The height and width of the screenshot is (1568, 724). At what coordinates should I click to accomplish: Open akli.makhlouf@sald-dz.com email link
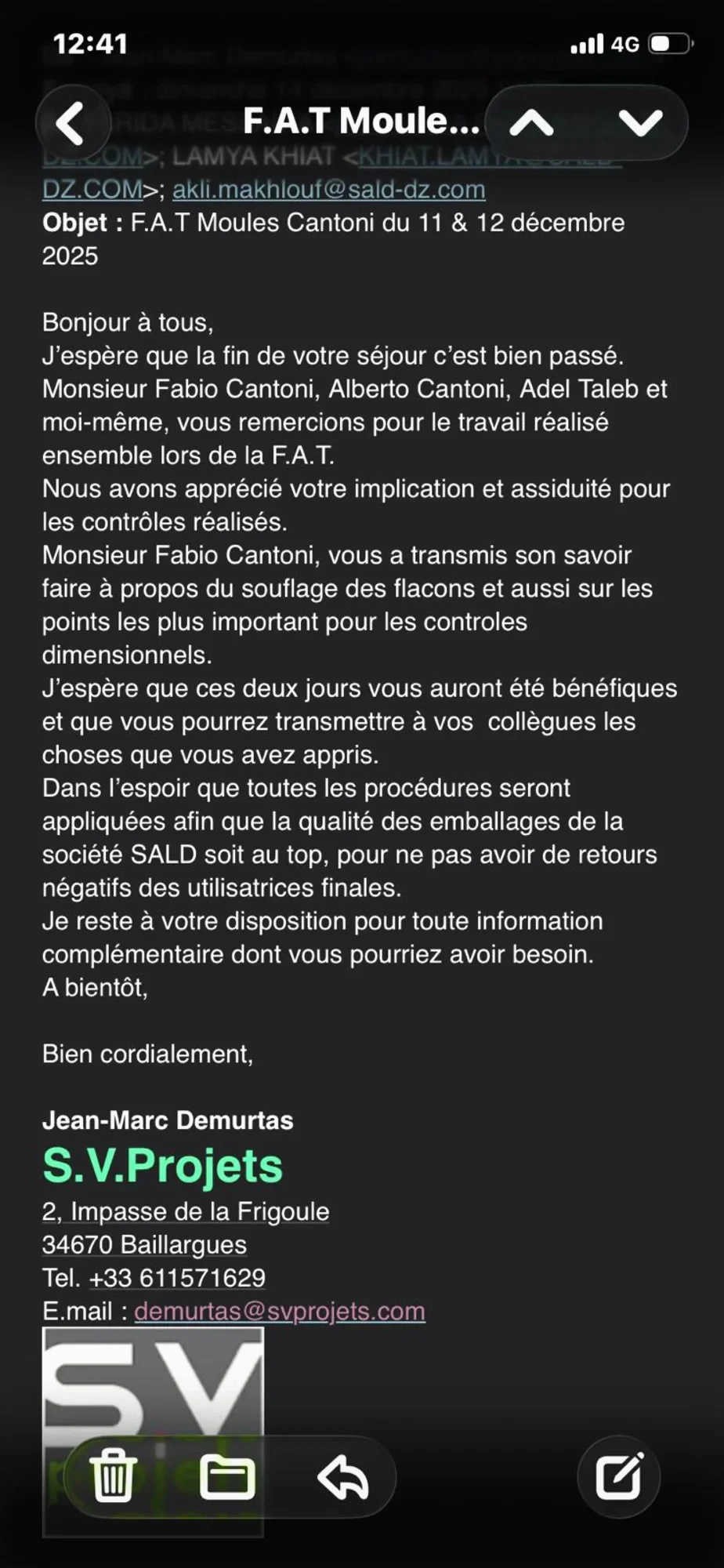[x=328, y=190]
